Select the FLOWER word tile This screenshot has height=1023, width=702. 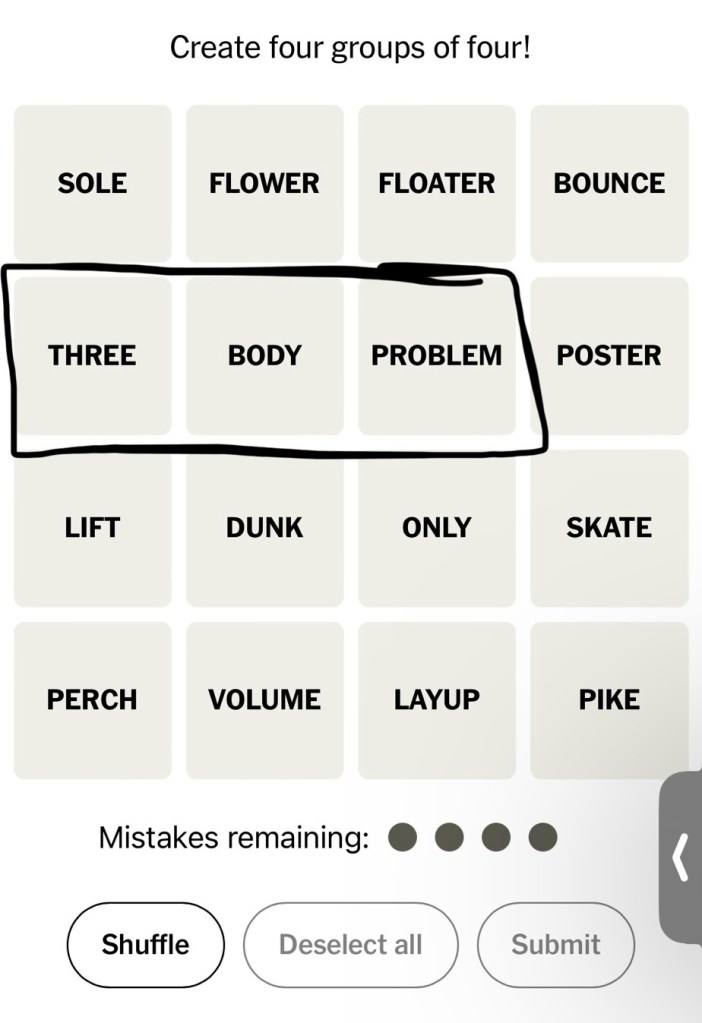(x=264, y=184)
